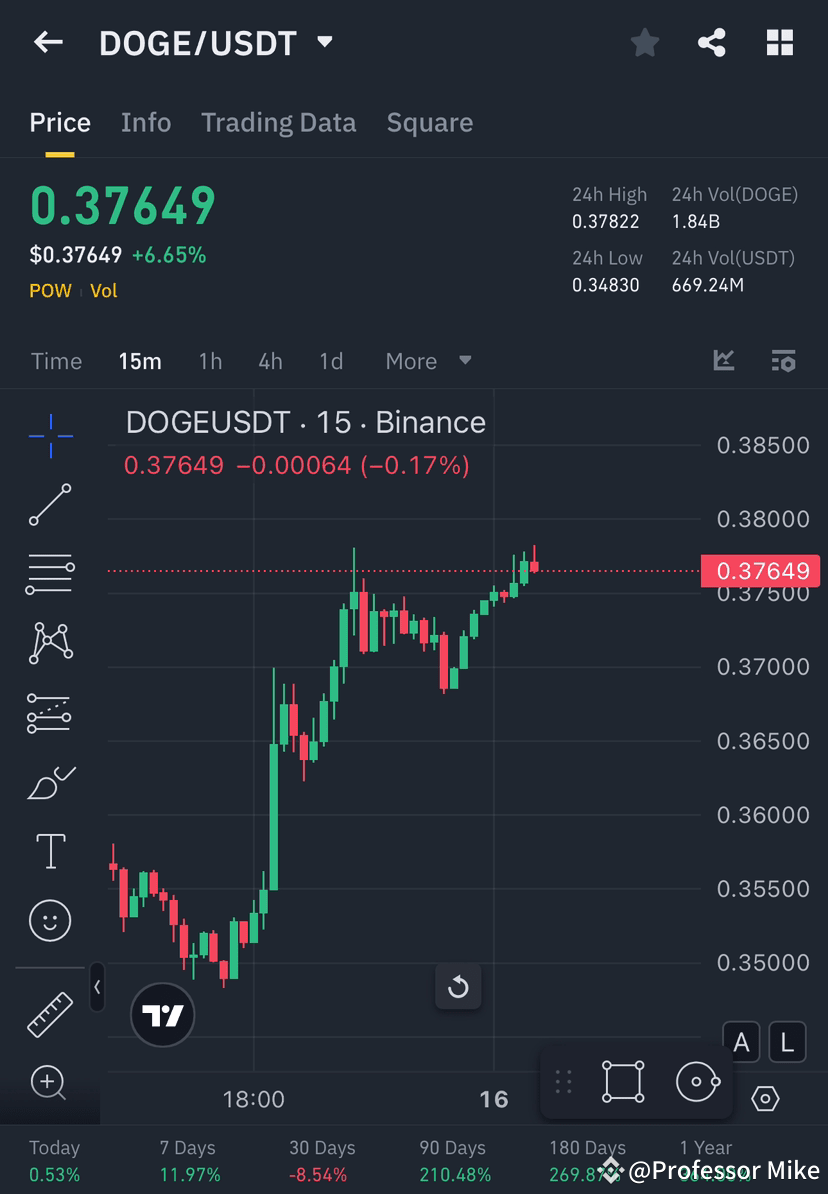Select the 1h chart timeframe

click(210, 361)
